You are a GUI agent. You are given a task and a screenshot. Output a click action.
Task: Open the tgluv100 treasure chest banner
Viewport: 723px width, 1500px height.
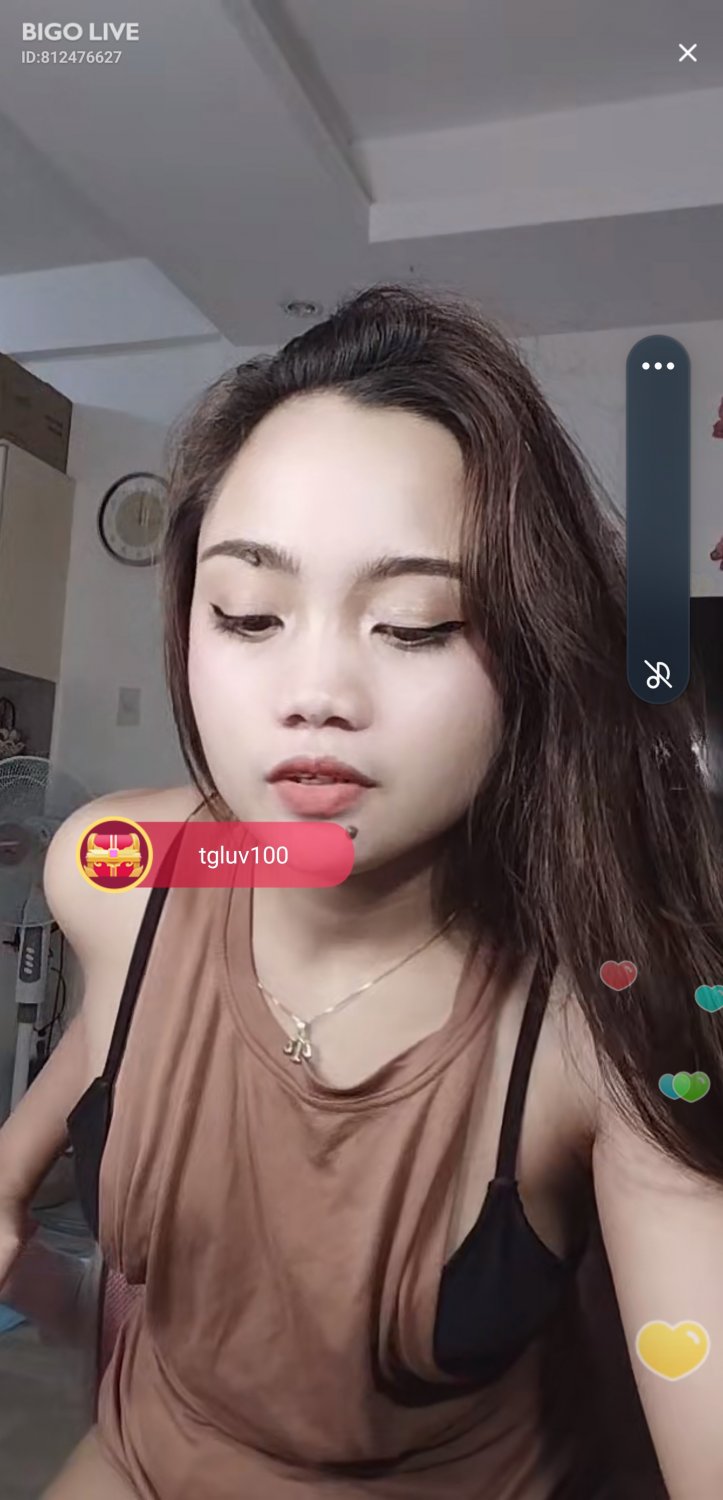coord(216,855)
